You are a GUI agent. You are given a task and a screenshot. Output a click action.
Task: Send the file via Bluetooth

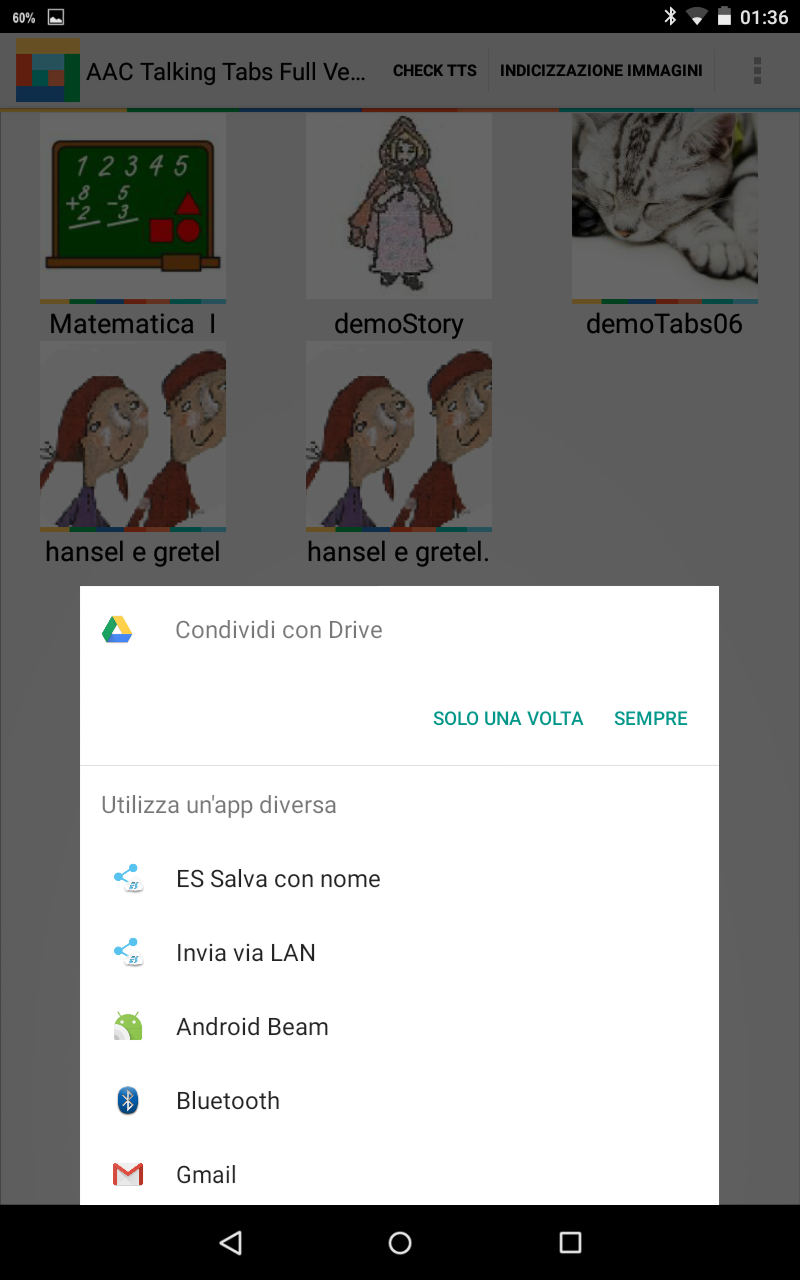tap(228, 1101)
